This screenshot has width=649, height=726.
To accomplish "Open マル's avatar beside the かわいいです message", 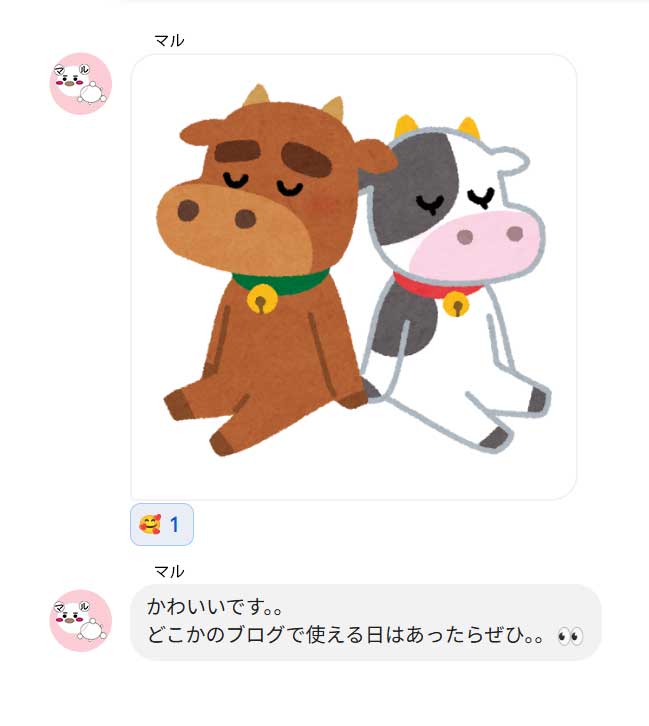I will 81,620.
